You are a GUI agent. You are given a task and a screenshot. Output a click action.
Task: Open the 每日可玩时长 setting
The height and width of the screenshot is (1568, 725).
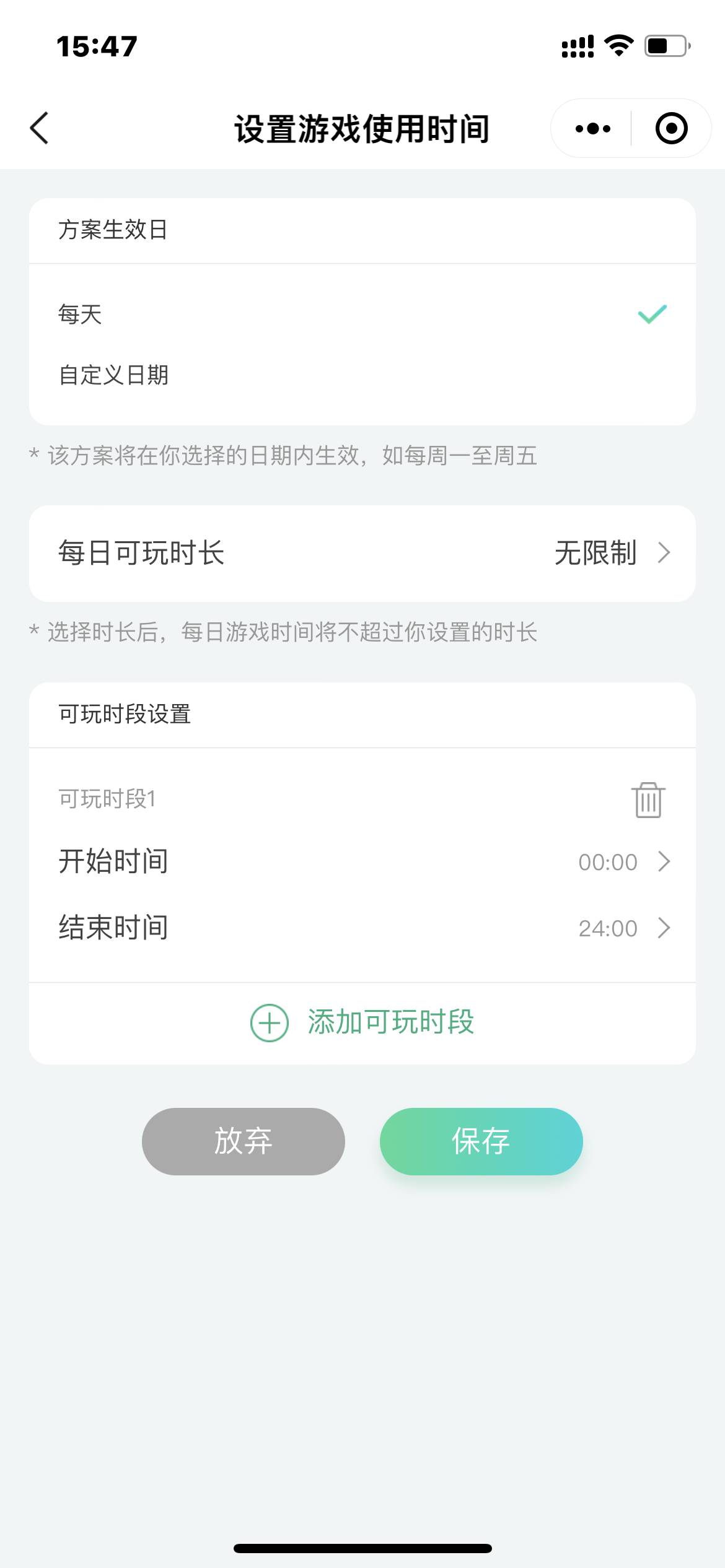coord(362,553)
